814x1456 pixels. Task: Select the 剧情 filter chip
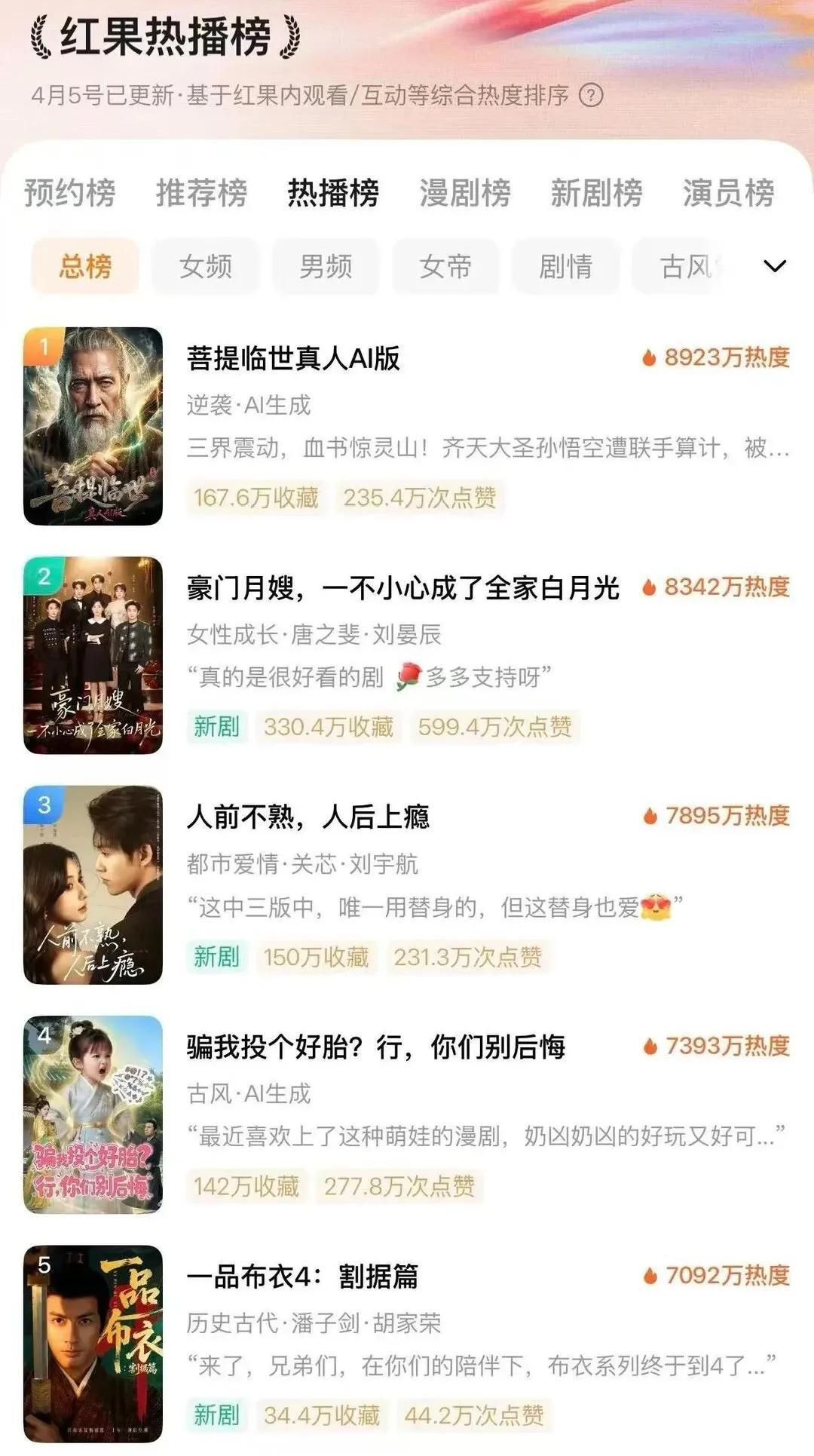[x=565, y=266]
